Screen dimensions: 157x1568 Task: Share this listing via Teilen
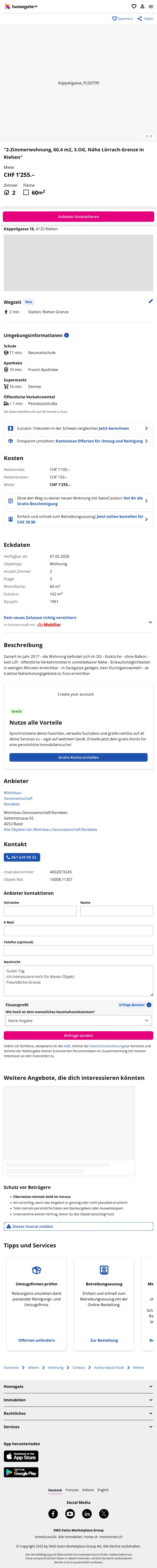pos(145,19)
